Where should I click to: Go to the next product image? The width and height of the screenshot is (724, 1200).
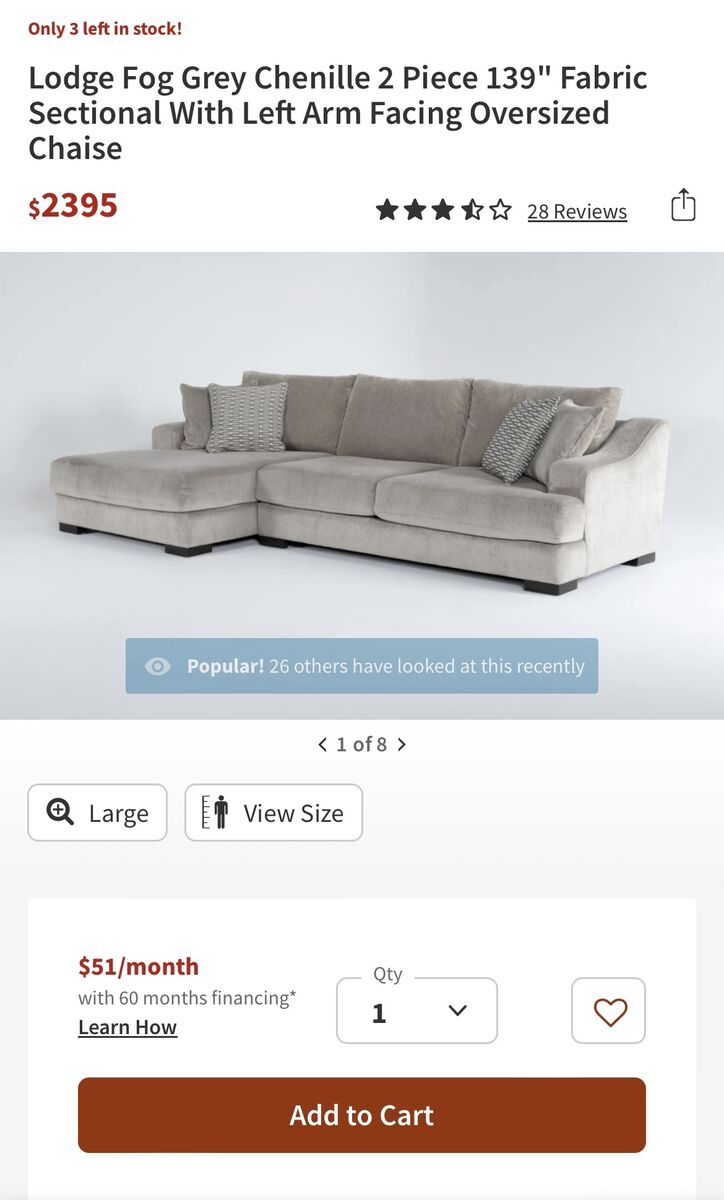click(x=402, y=744)
